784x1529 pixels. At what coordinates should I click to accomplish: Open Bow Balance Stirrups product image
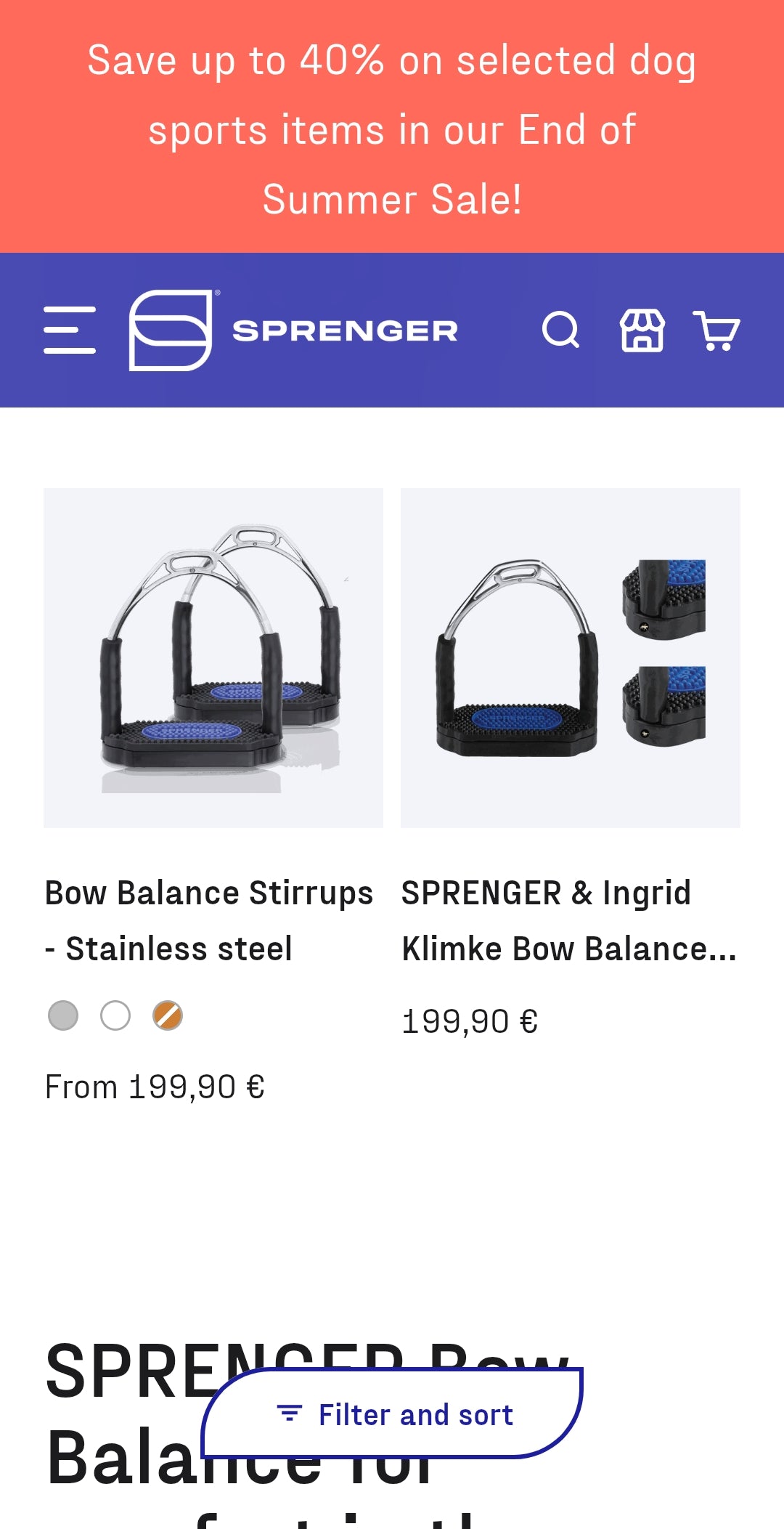pyautogui.click(x=213, y=657)
